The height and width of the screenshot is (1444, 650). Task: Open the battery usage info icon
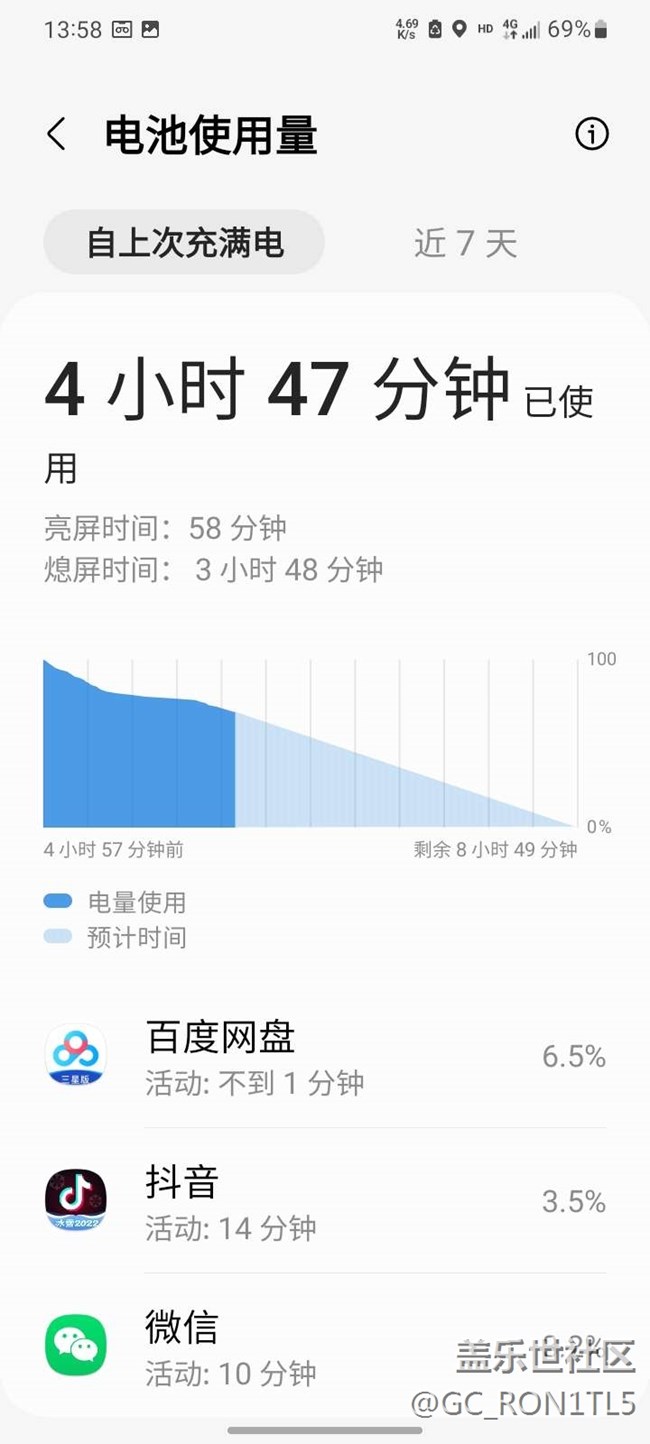pyautogui.click(x=591, y=134)
